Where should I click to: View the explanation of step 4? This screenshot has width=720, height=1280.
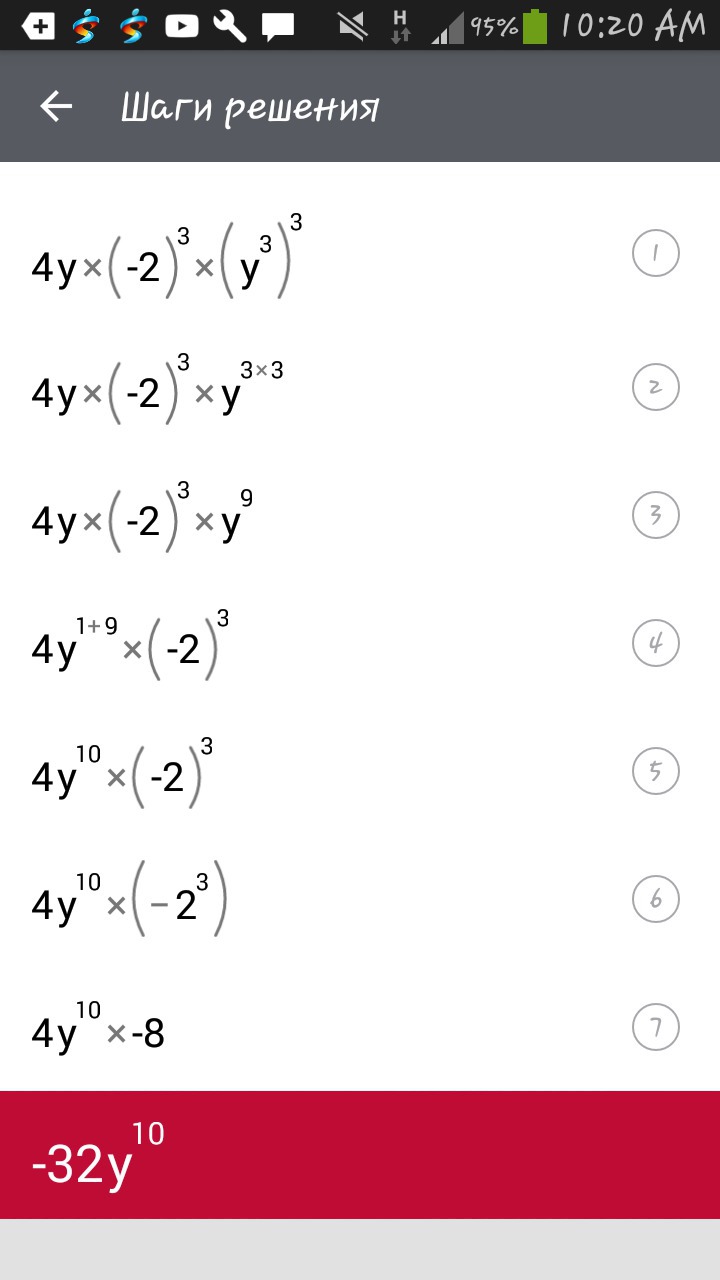coord(656,644)
